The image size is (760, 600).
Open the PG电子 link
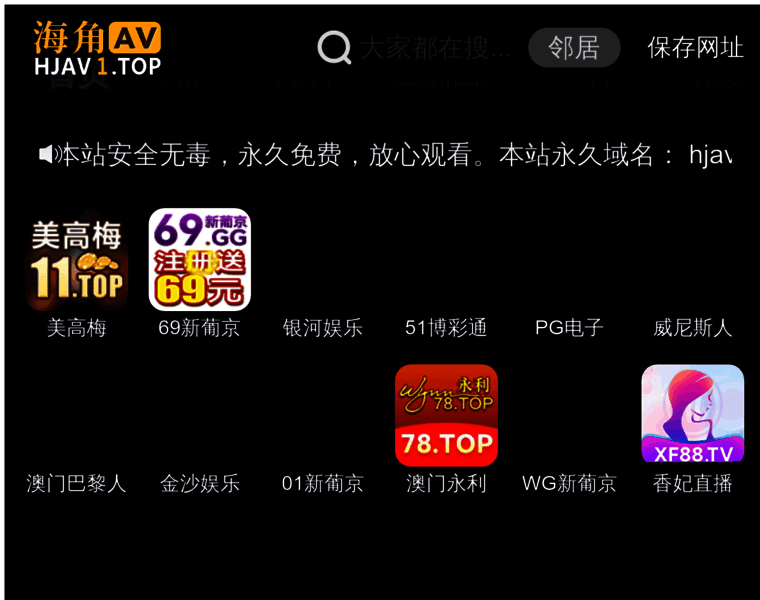coord(569,327)
